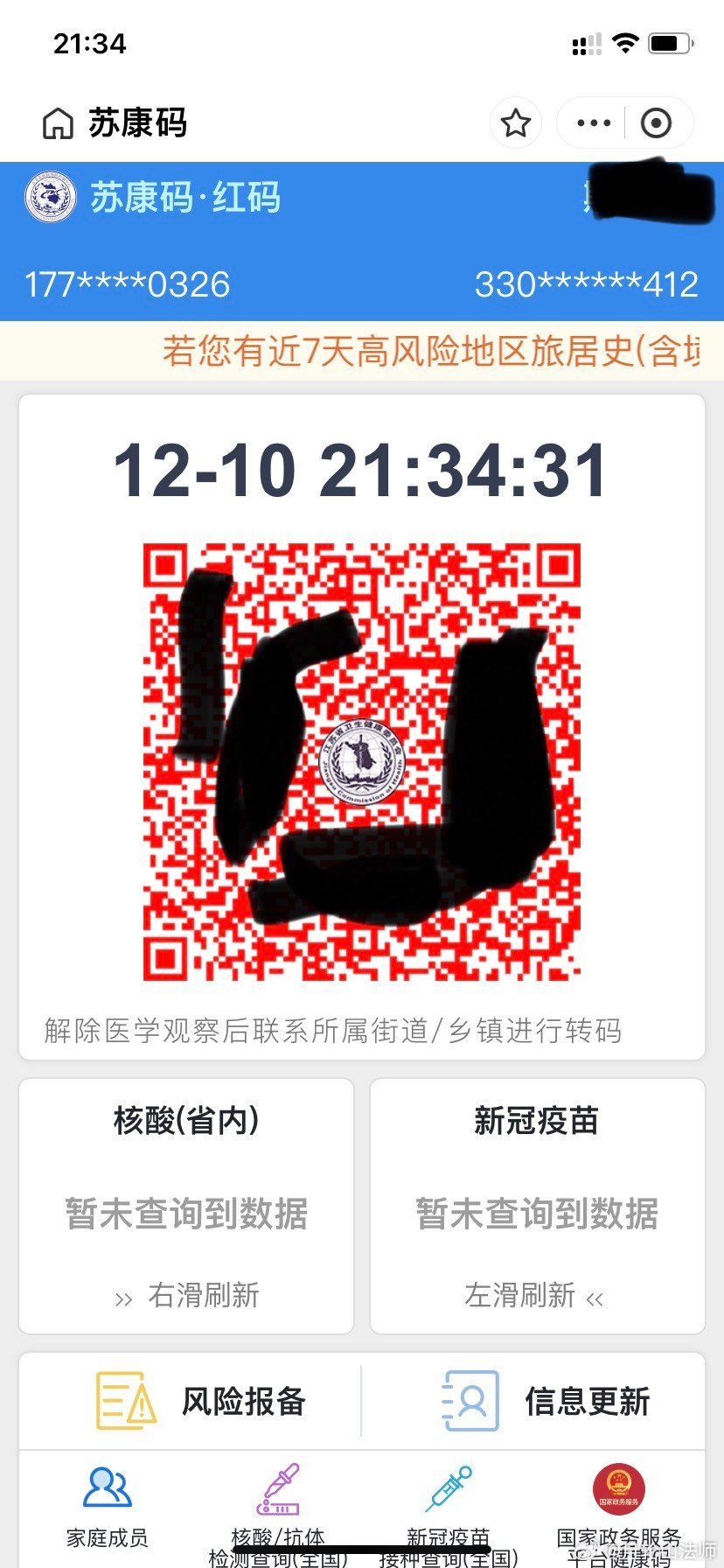Viewport: 724px width, 1568px height.
Task: Favorite this mini program with the star
Action: (x=516, y=123)
